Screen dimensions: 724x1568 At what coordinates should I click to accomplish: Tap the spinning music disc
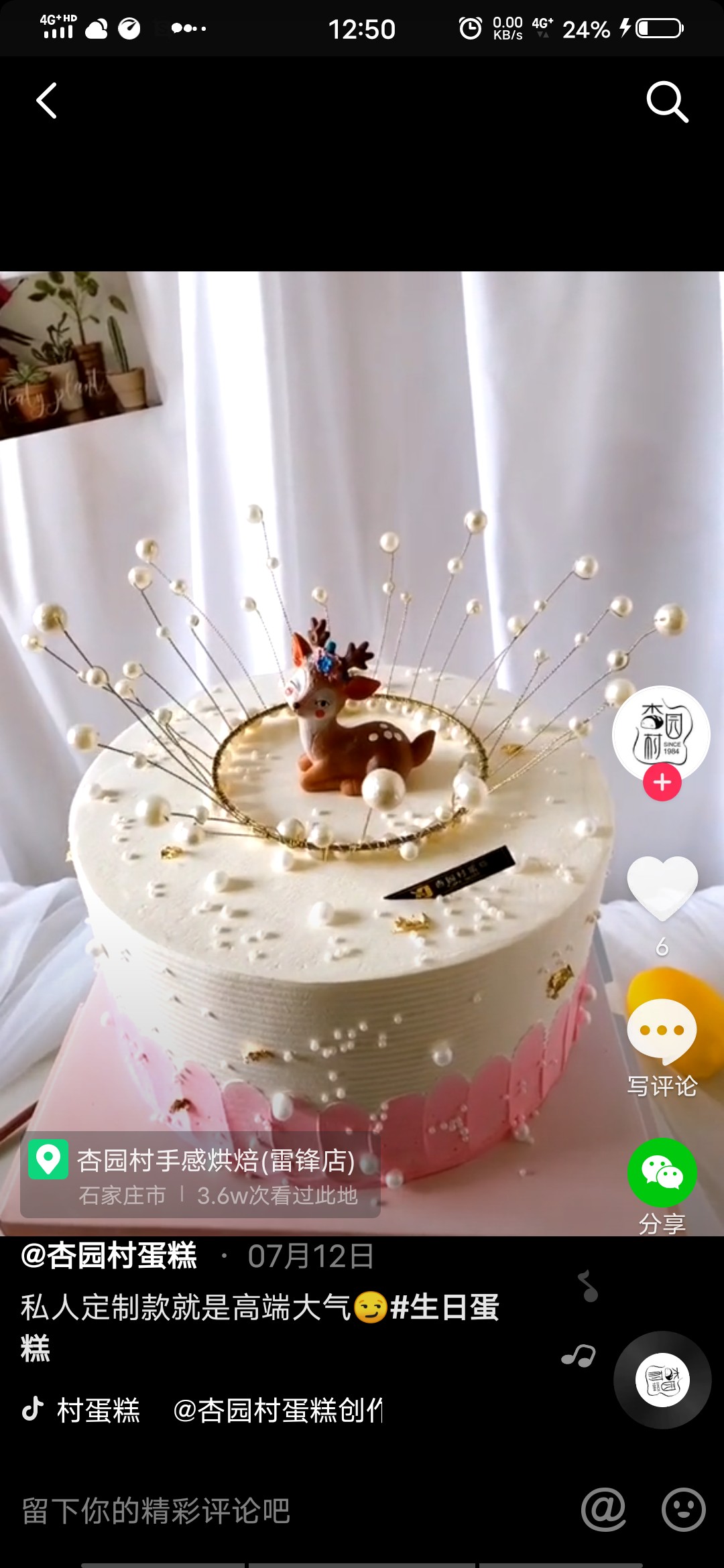[662, 1380]
